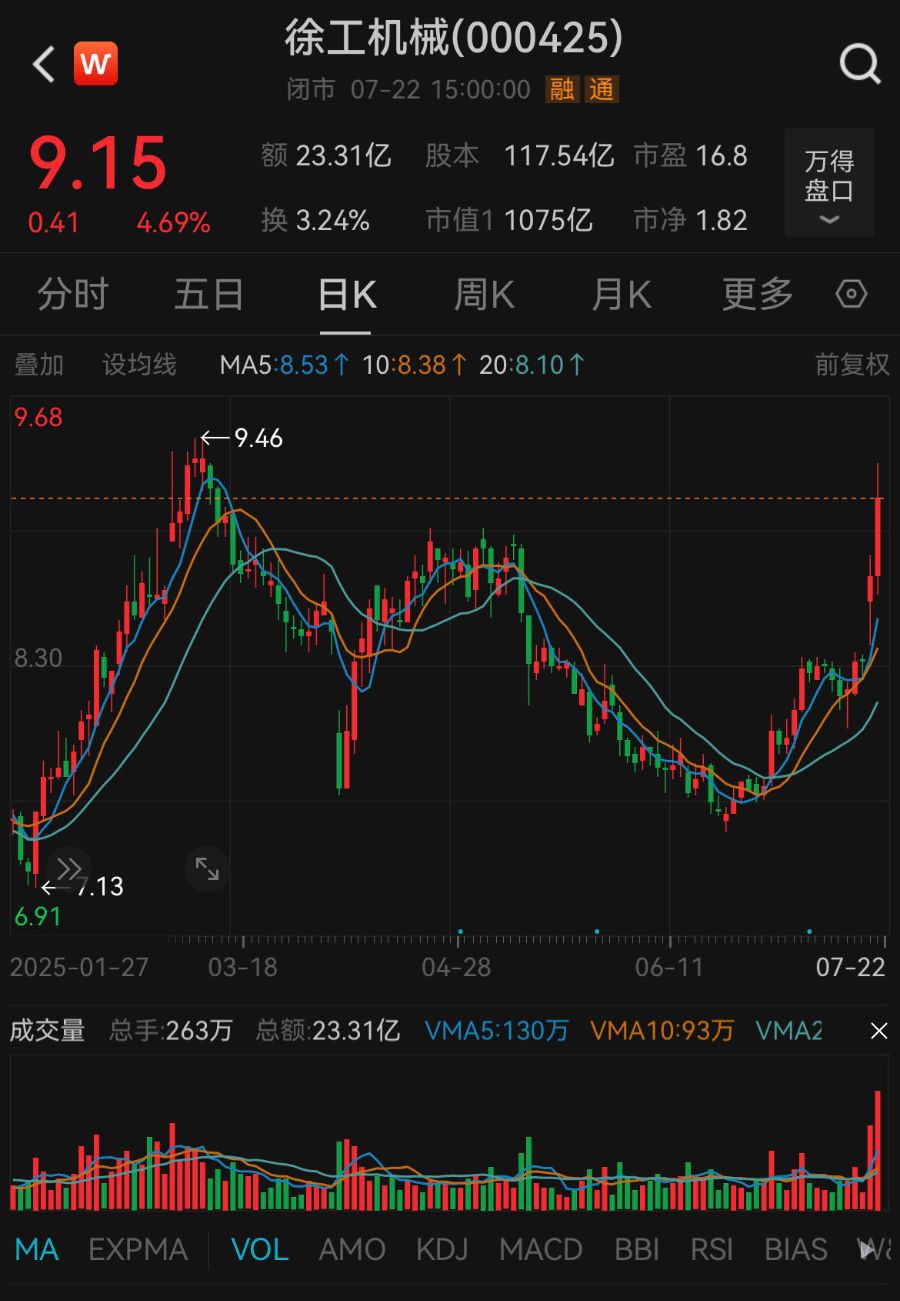This screenshot has height=1301, width=900.
Task: Go back using the arrow at top left
Action: 43,65
